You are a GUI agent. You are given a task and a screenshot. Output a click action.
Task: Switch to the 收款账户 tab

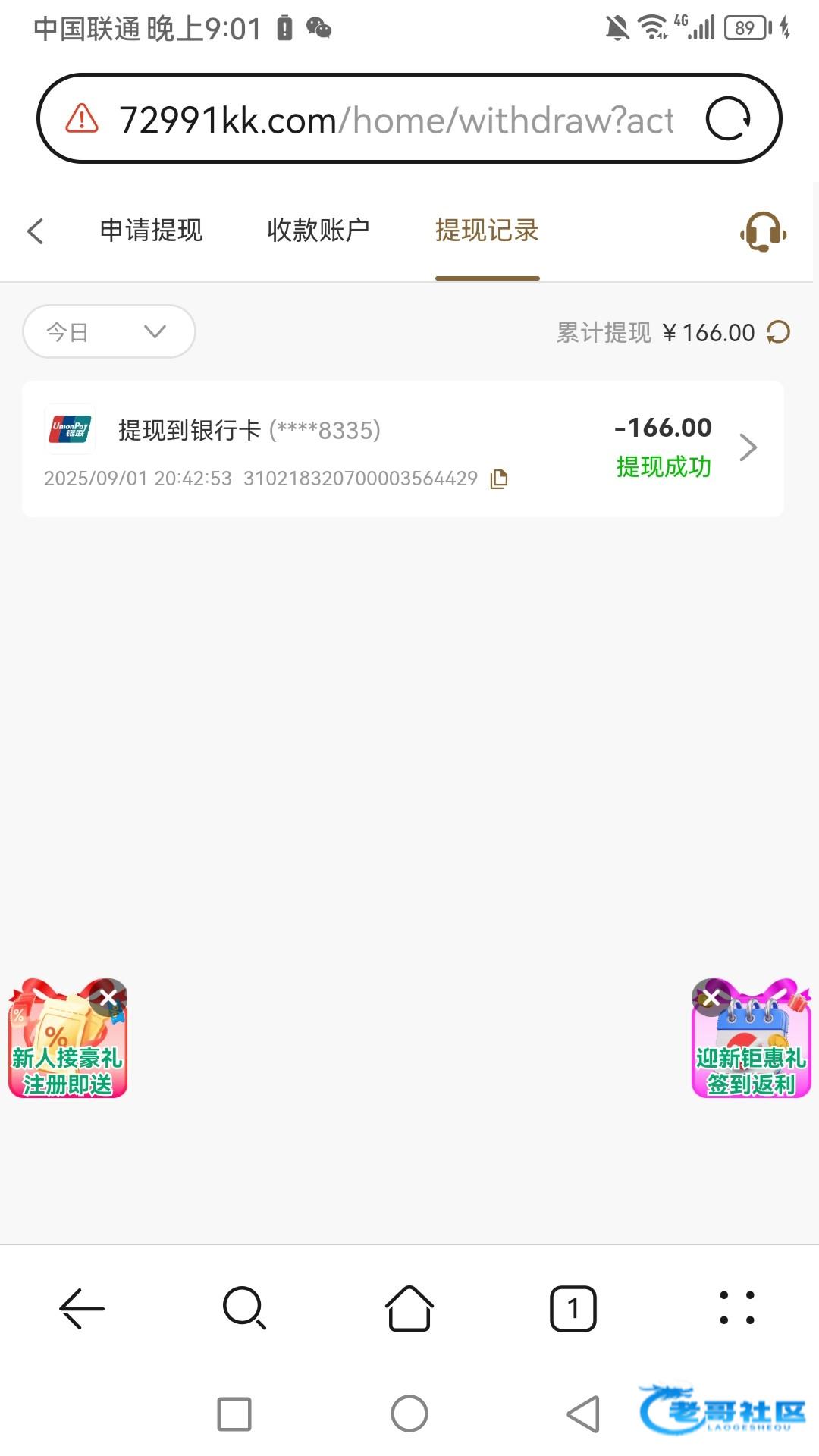click(x=318, y=231)
